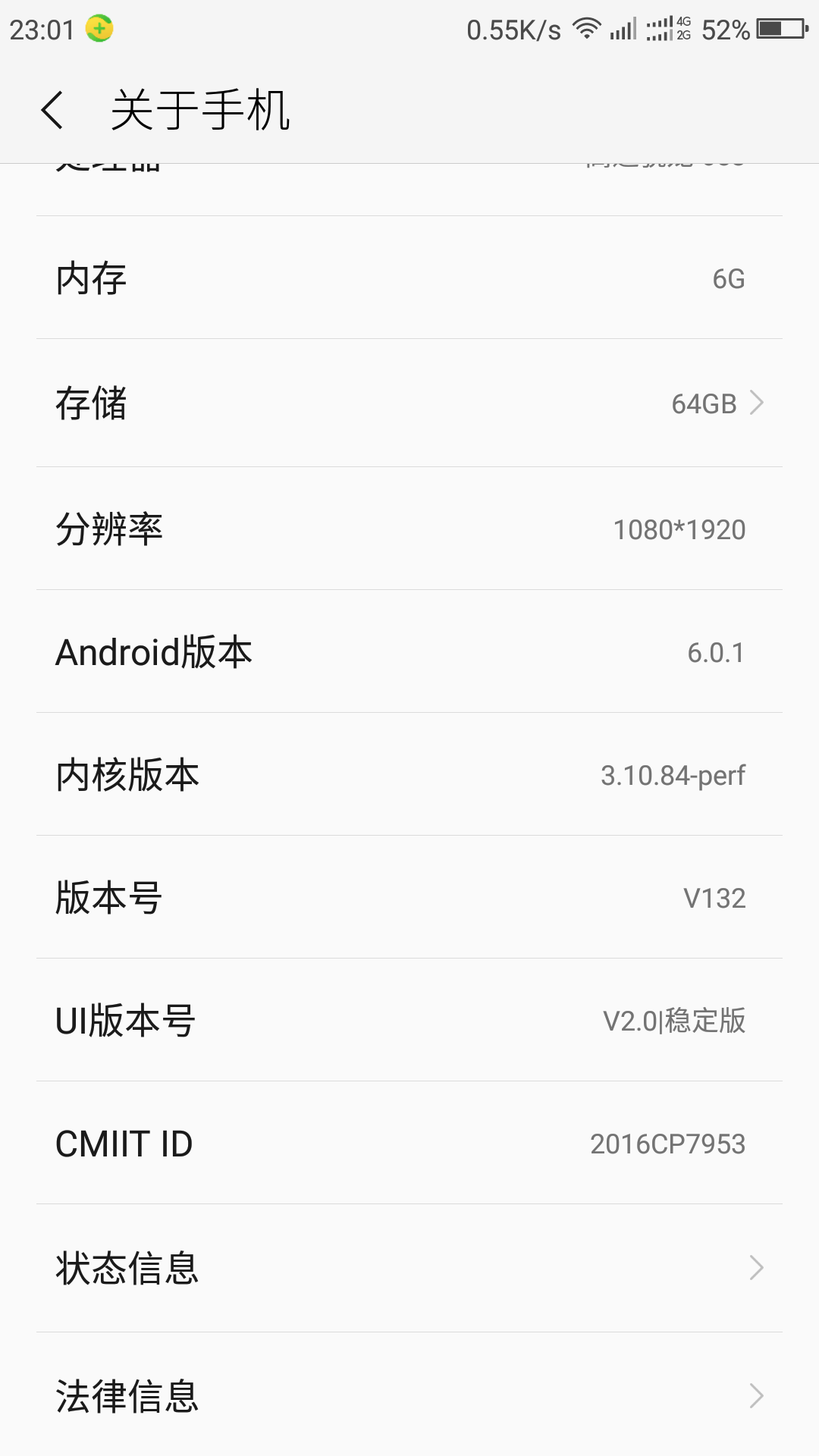Select the 内存 memory row showing 6G
This screenshot has width=819, height=1456.
coord(409,279)
